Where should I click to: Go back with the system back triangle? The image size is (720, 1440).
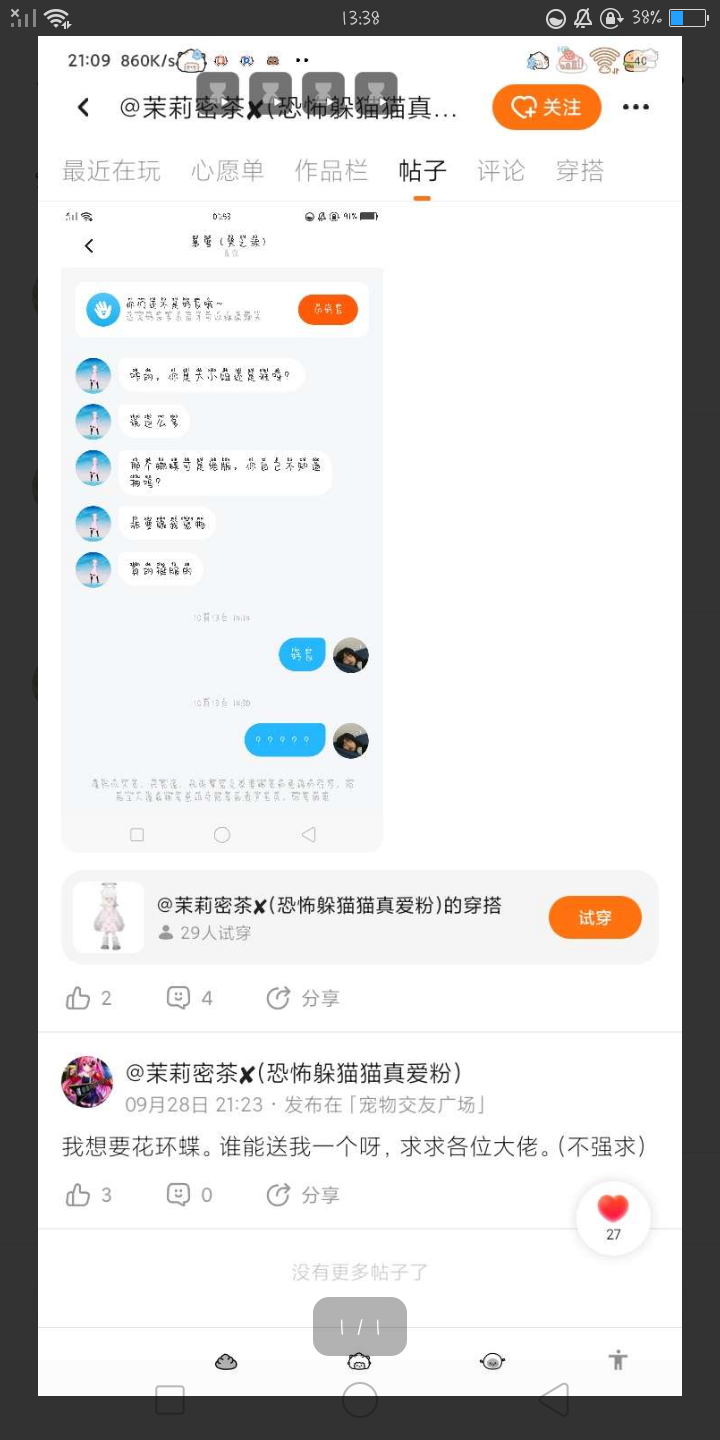553,1400
